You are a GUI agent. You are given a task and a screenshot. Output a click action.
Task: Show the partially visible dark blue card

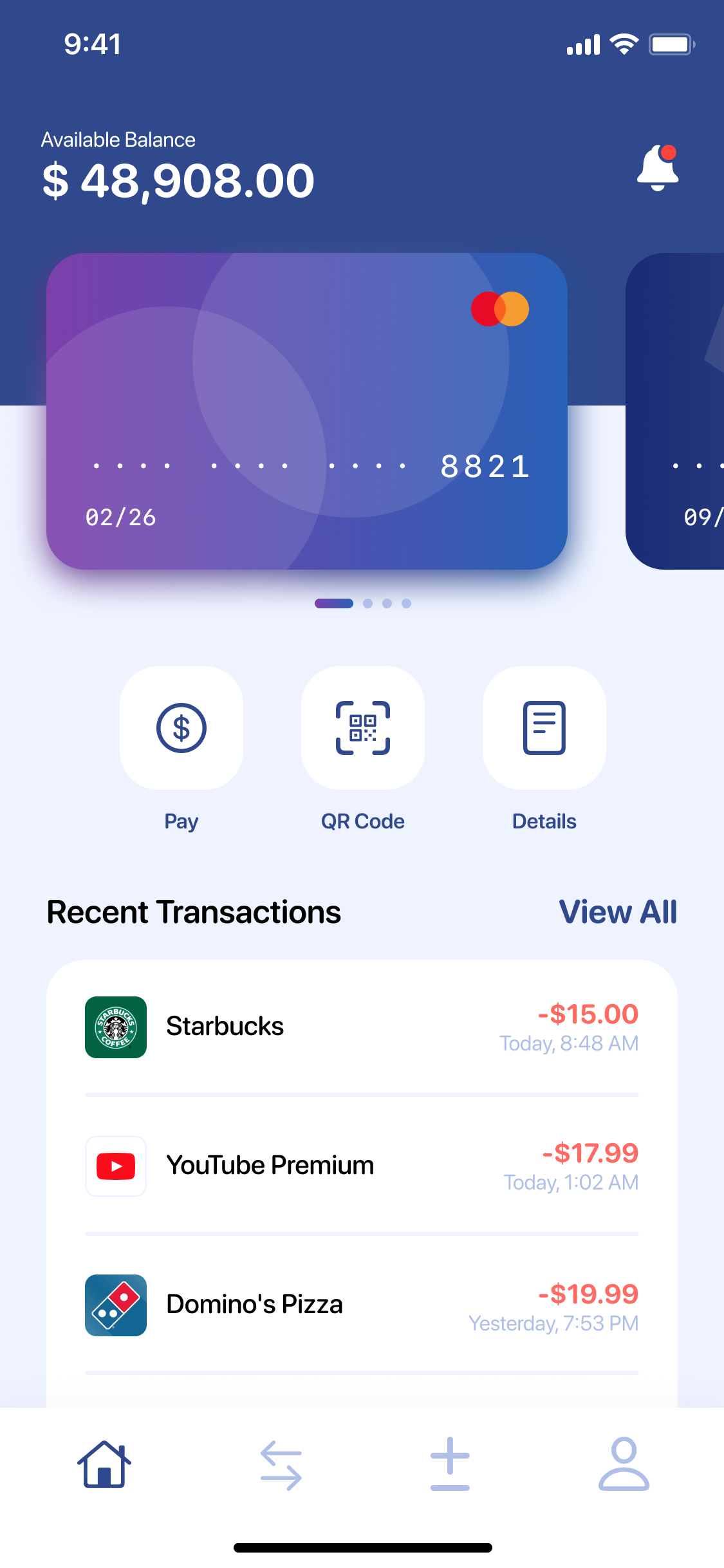tap(676, 411)
